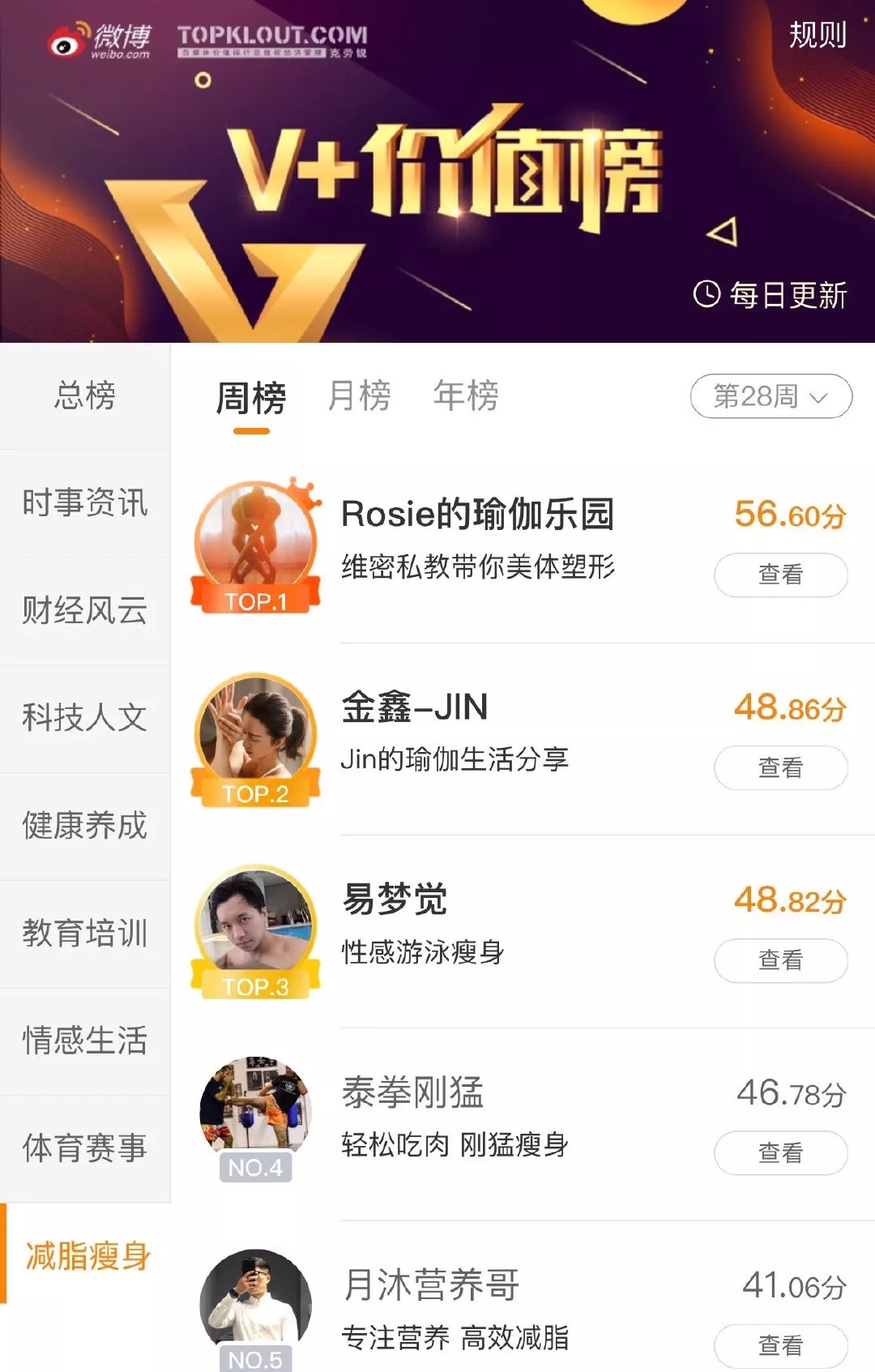The height and width of the screenshot is (1372, 875).
Task: Tap the 减脂瘦身 category
Action: [x=87, y=1256]
